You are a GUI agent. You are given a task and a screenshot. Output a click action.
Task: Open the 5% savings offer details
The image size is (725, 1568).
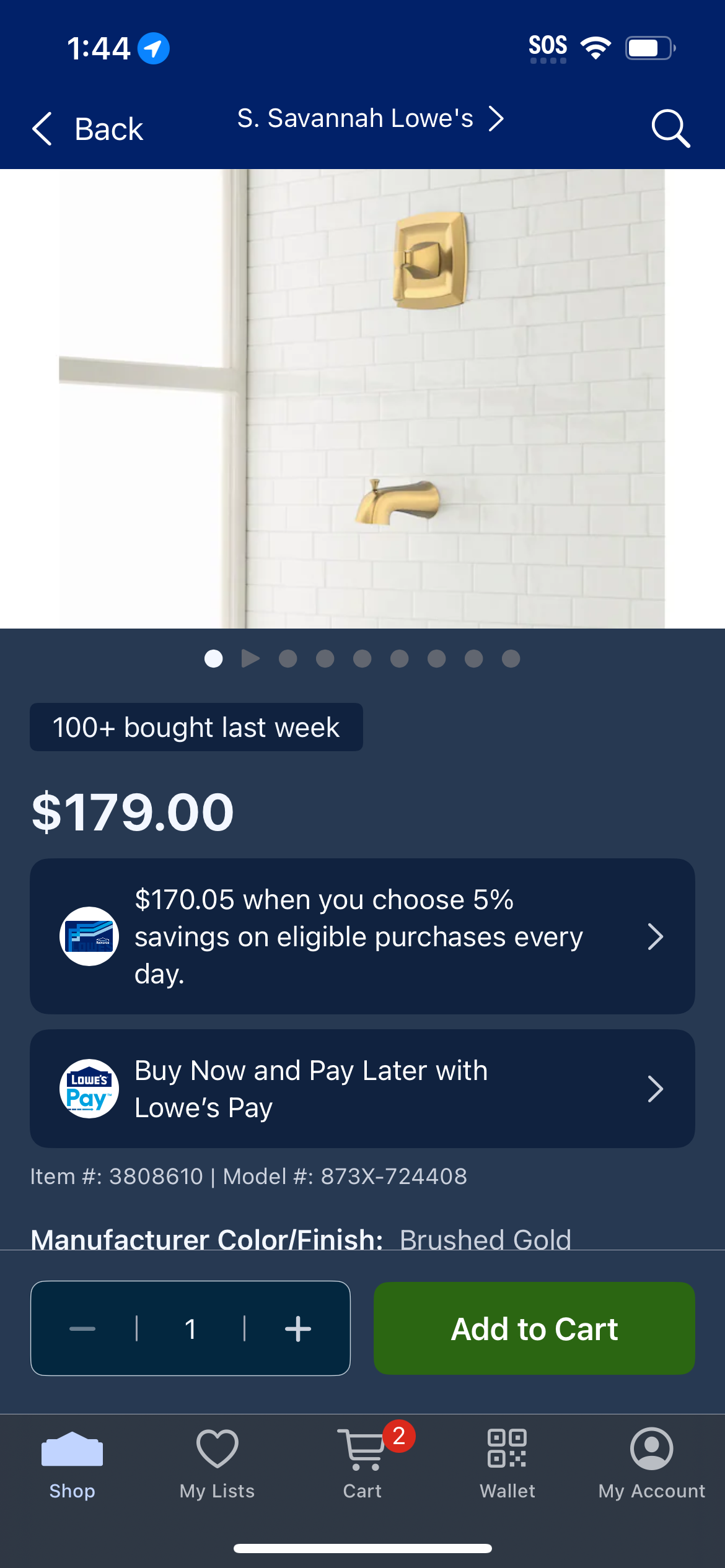pyautogui.click(x=362, y=936)
